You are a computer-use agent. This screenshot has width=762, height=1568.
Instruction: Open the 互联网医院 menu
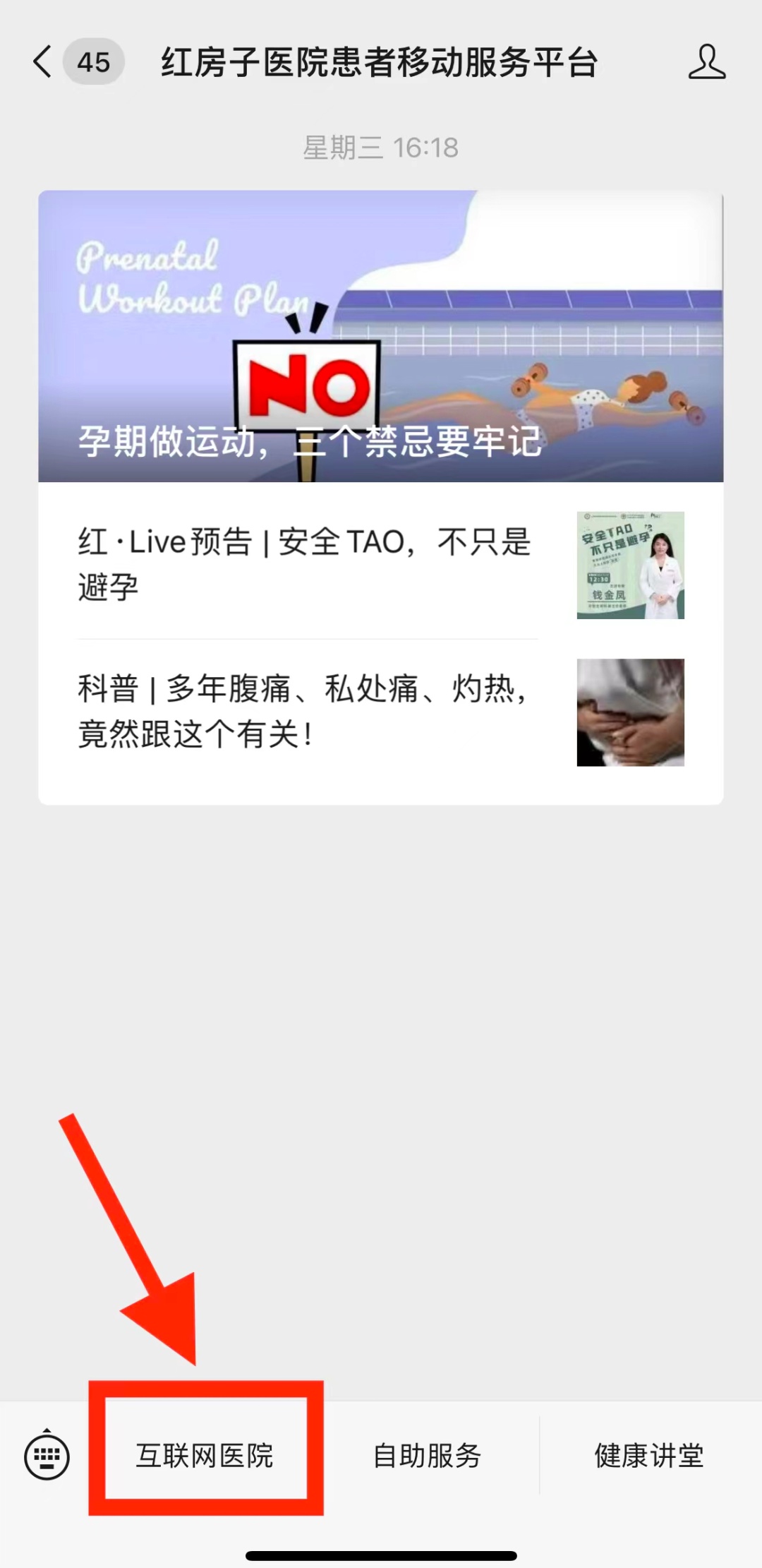click(205, 1456)
